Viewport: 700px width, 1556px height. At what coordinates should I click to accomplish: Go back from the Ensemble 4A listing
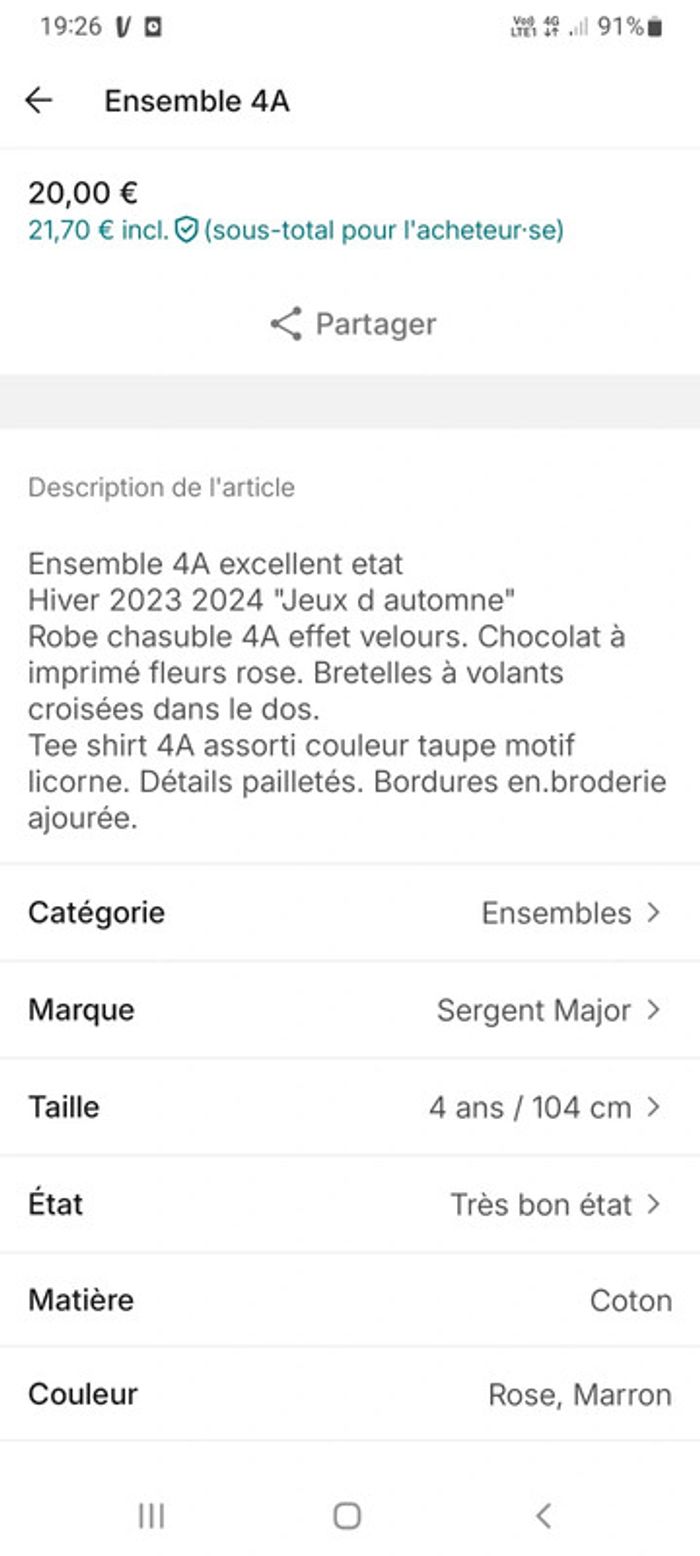(38, 100)
